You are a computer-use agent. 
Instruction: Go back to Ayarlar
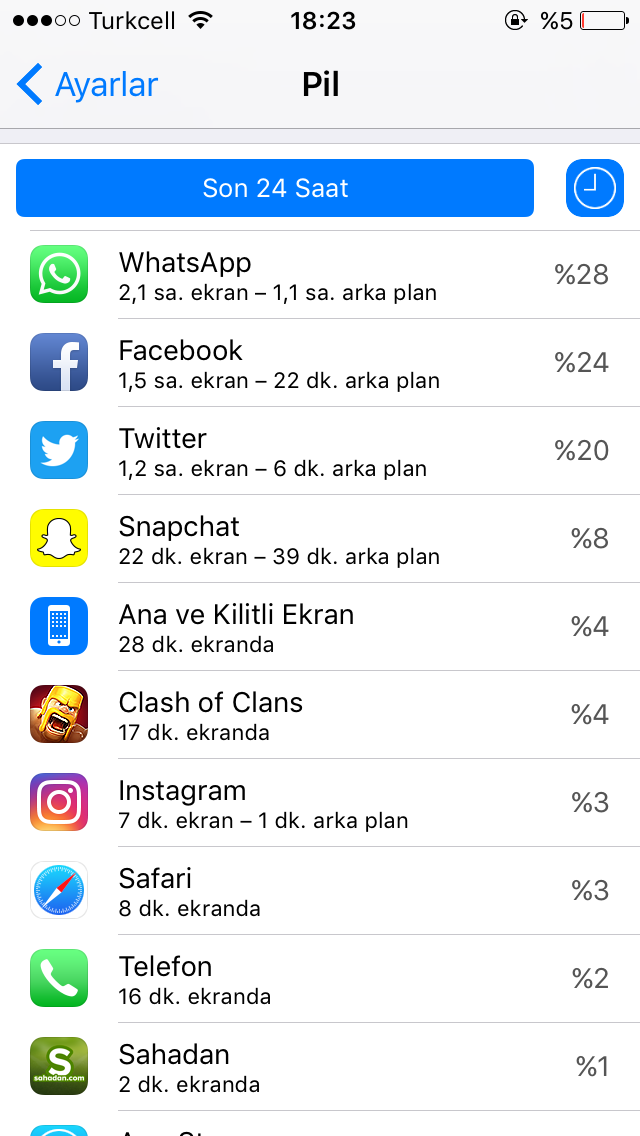(88, 85)
